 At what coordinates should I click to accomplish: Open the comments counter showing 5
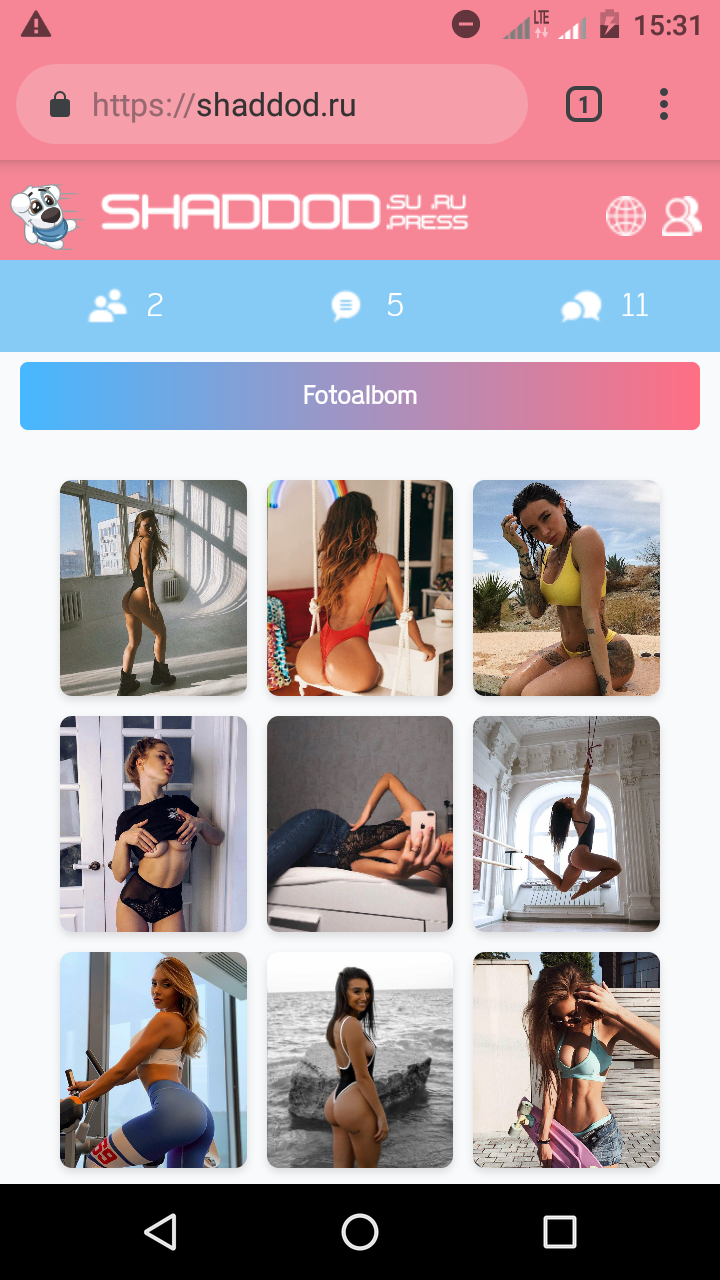(366, 305)
